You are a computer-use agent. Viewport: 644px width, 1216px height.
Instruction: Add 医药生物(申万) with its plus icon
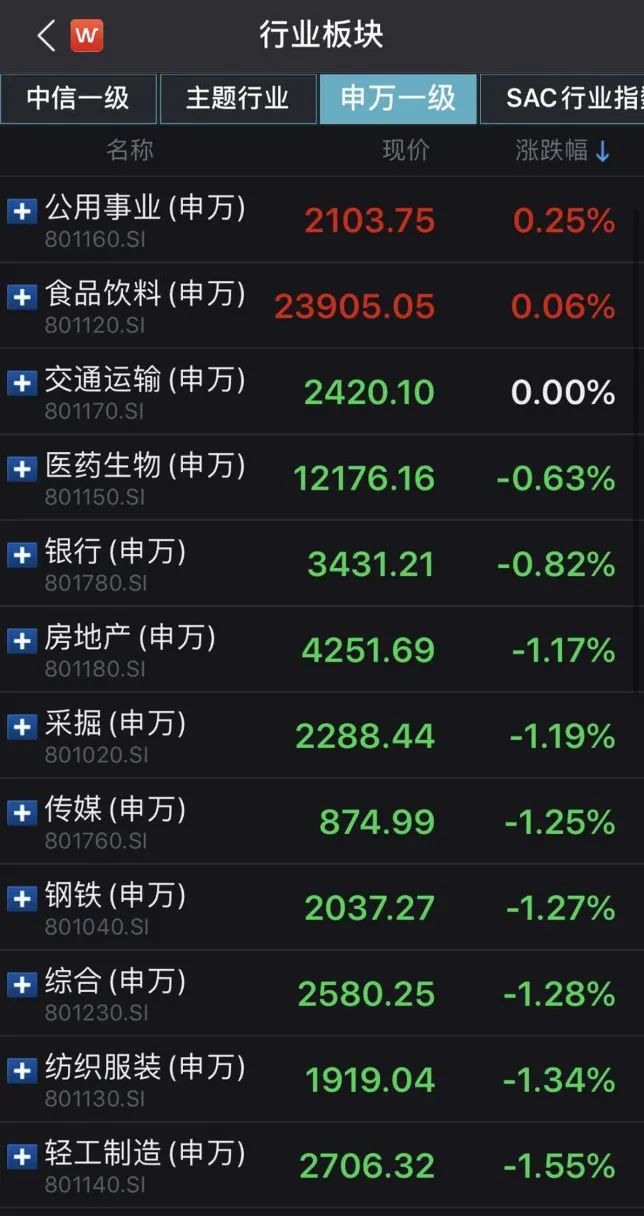[21, 468]
